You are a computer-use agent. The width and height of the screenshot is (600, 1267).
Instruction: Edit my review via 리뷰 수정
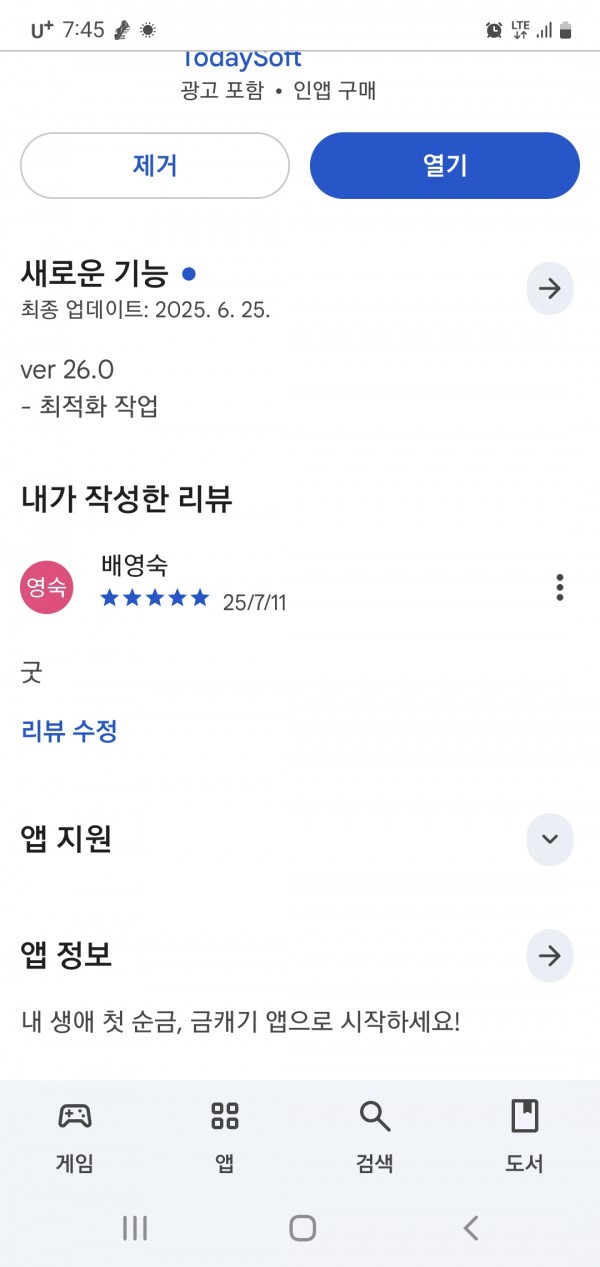[x=69, y=731]
